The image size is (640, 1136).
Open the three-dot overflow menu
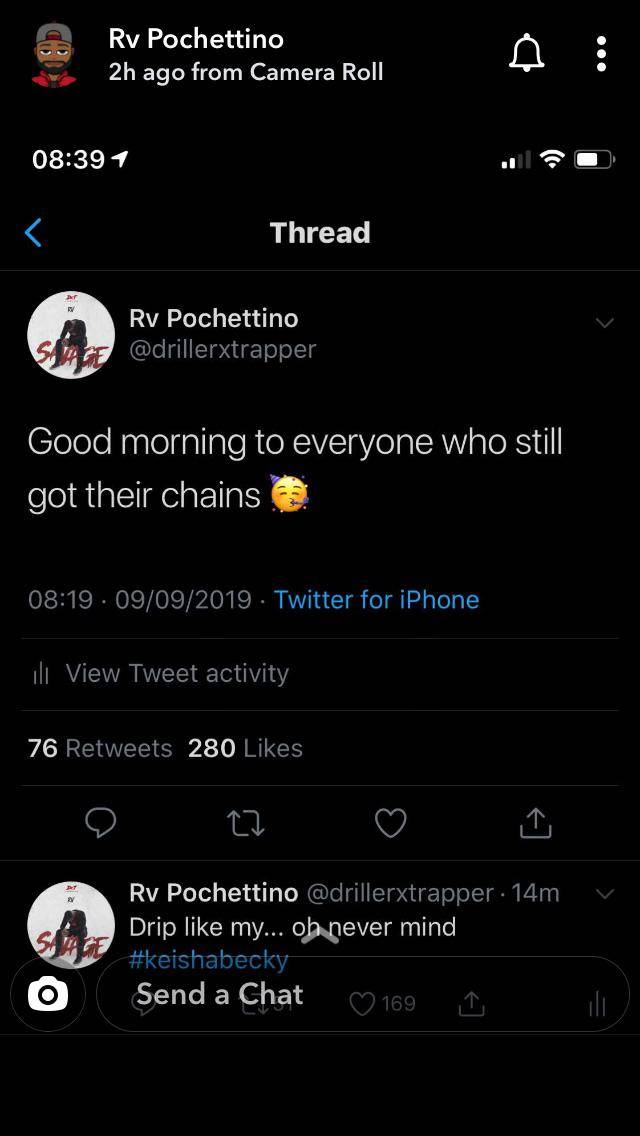[x=601, y=53]
